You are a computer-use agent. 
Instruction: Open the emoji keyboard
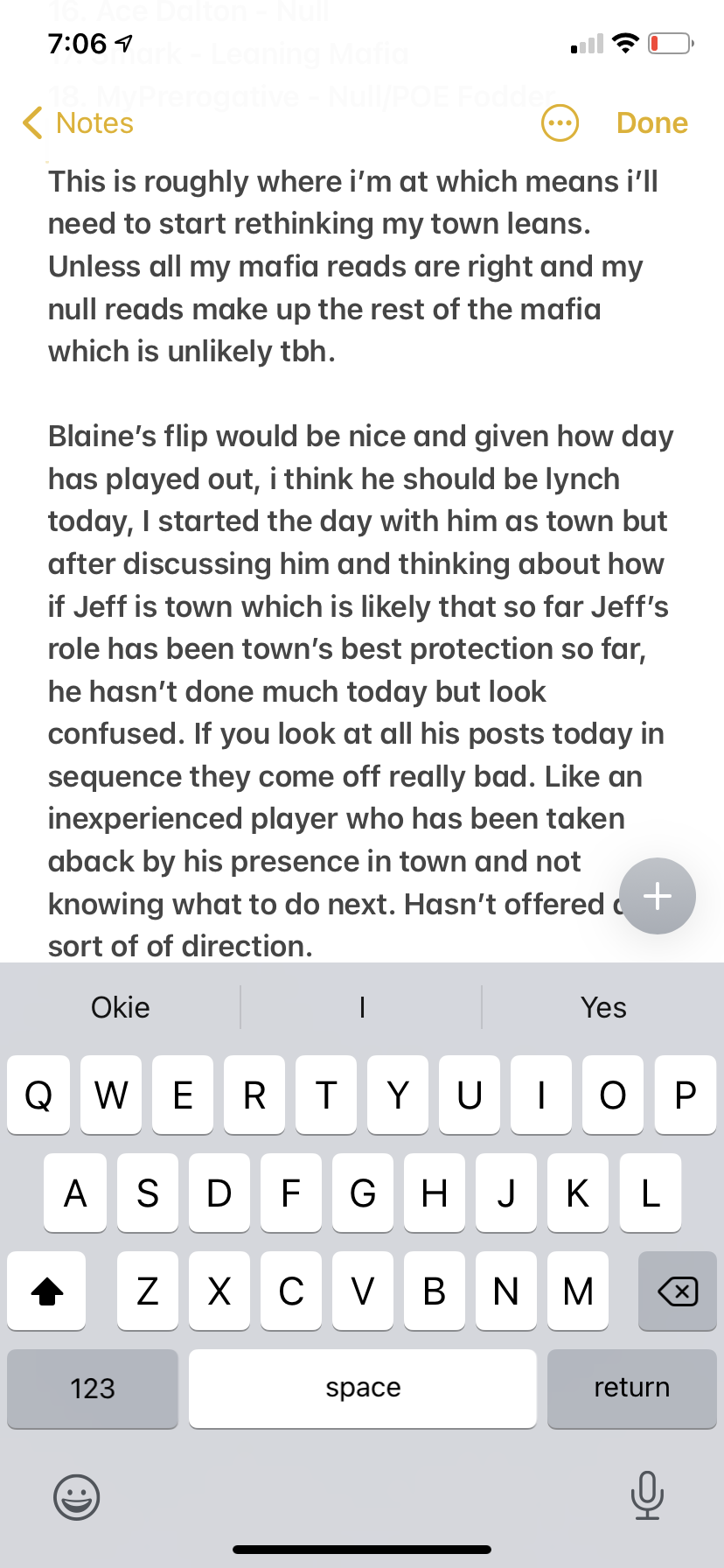[77, 1496]
